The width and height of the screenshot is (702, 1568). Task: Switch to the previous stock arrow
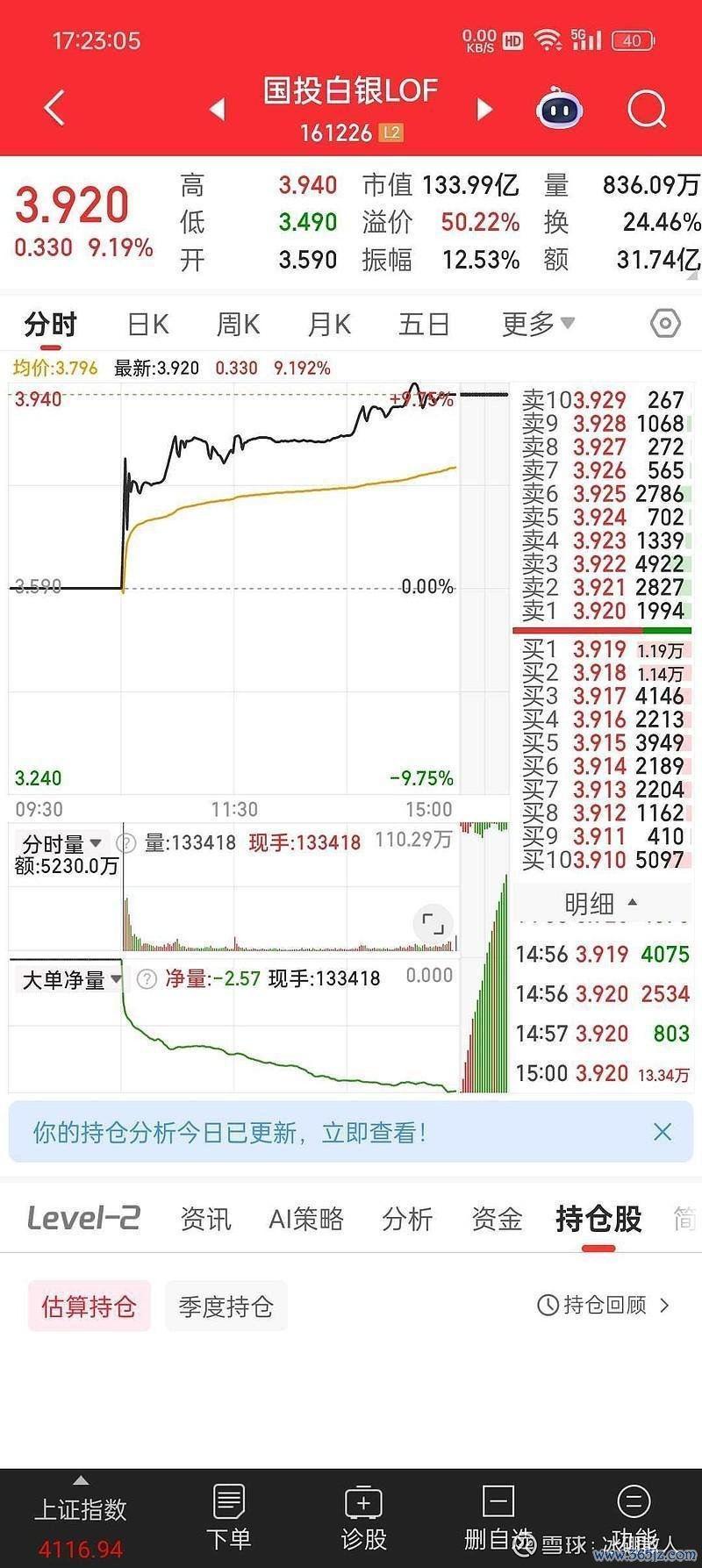pyautogui.click(x=218, y=109)
